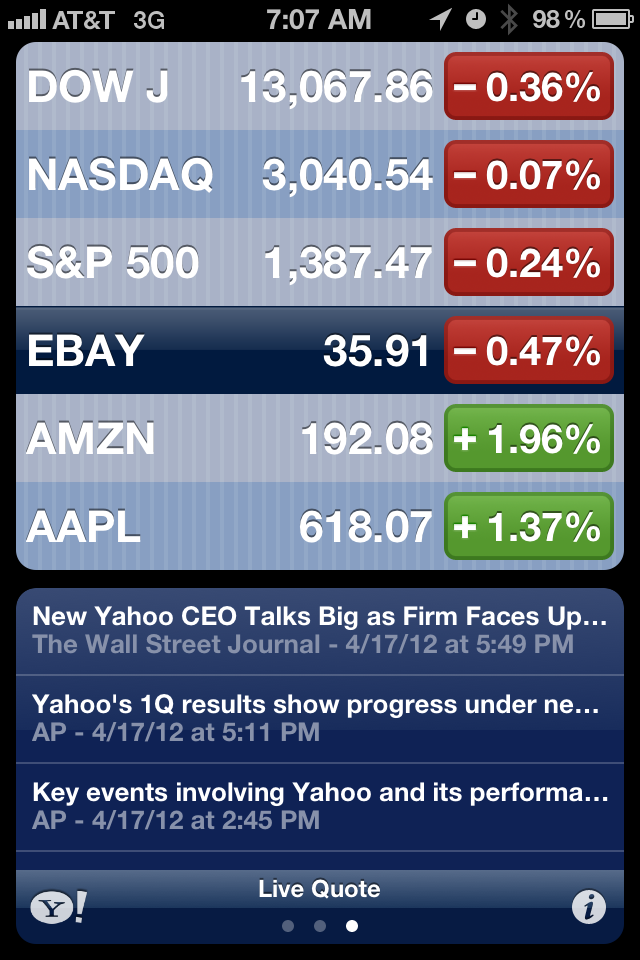
Task: Open the stocks info settings button
Action: pos(589,907)
